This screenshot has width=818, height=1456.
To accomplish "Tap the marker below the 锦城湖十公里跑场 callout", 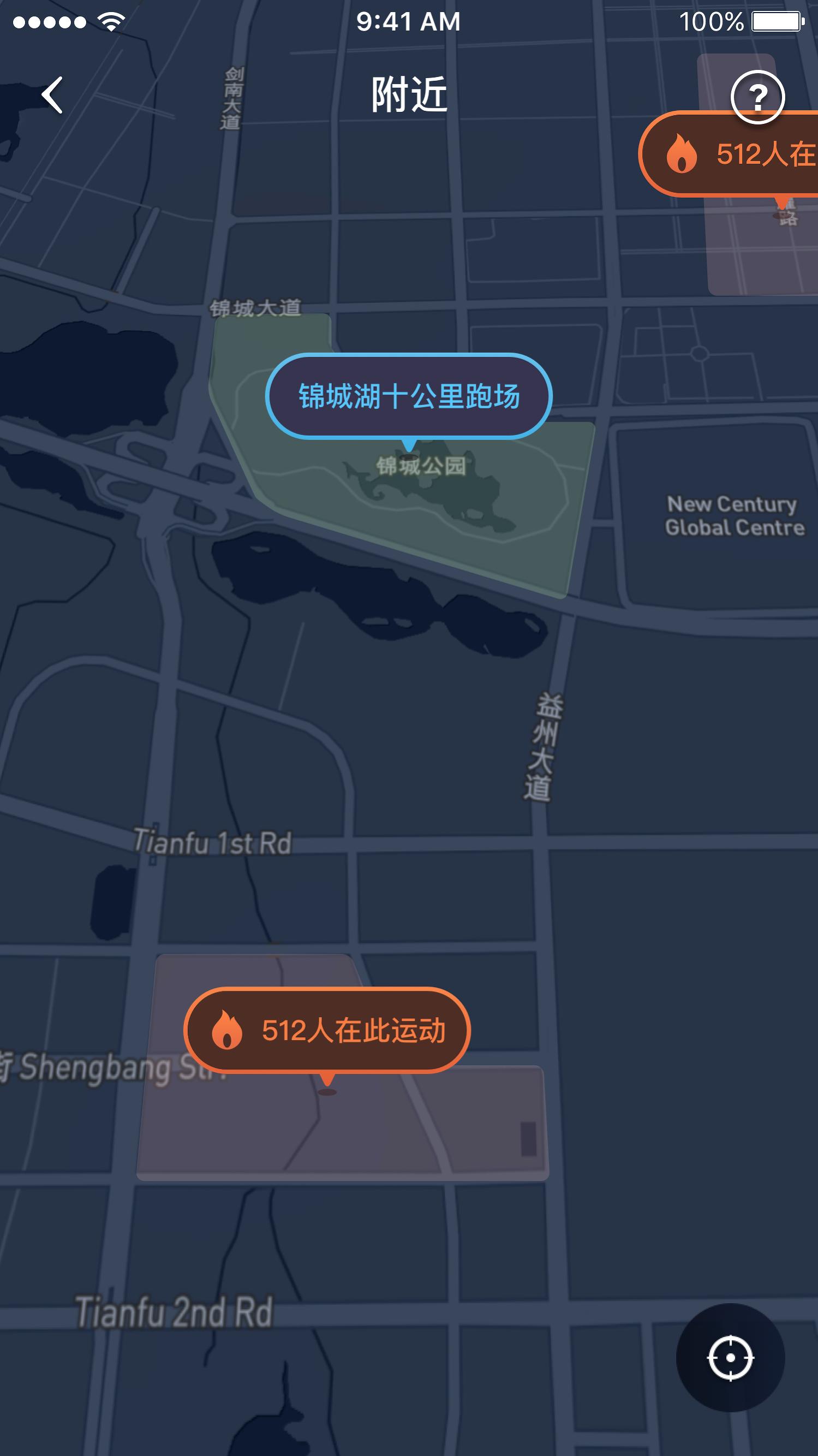I will coord(410,455).
